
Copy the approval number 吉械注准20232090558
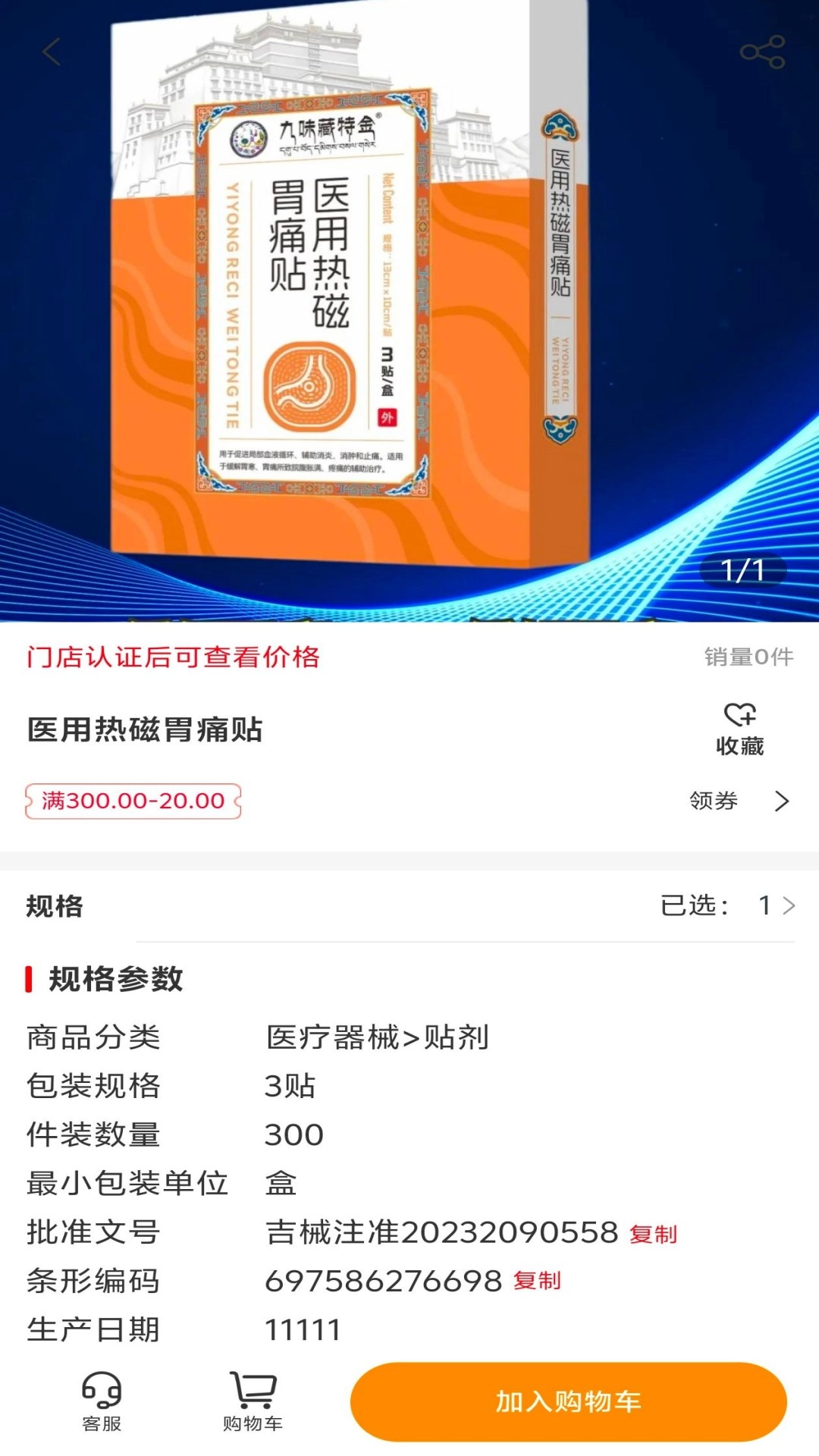[653, 1234]
